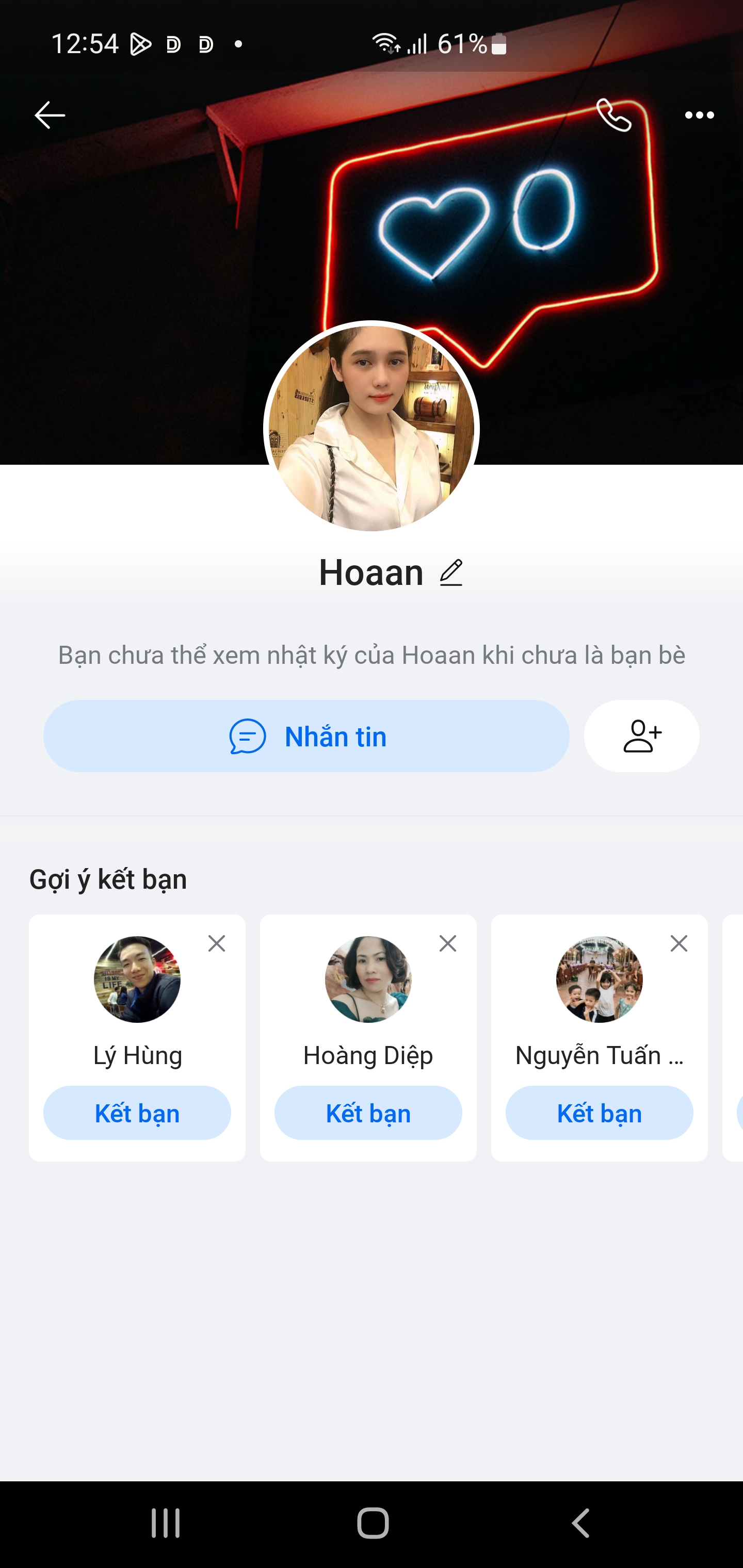
Task: Dismiss the Nguyễn Tuấn suggestion
Action: coord(679,943)
